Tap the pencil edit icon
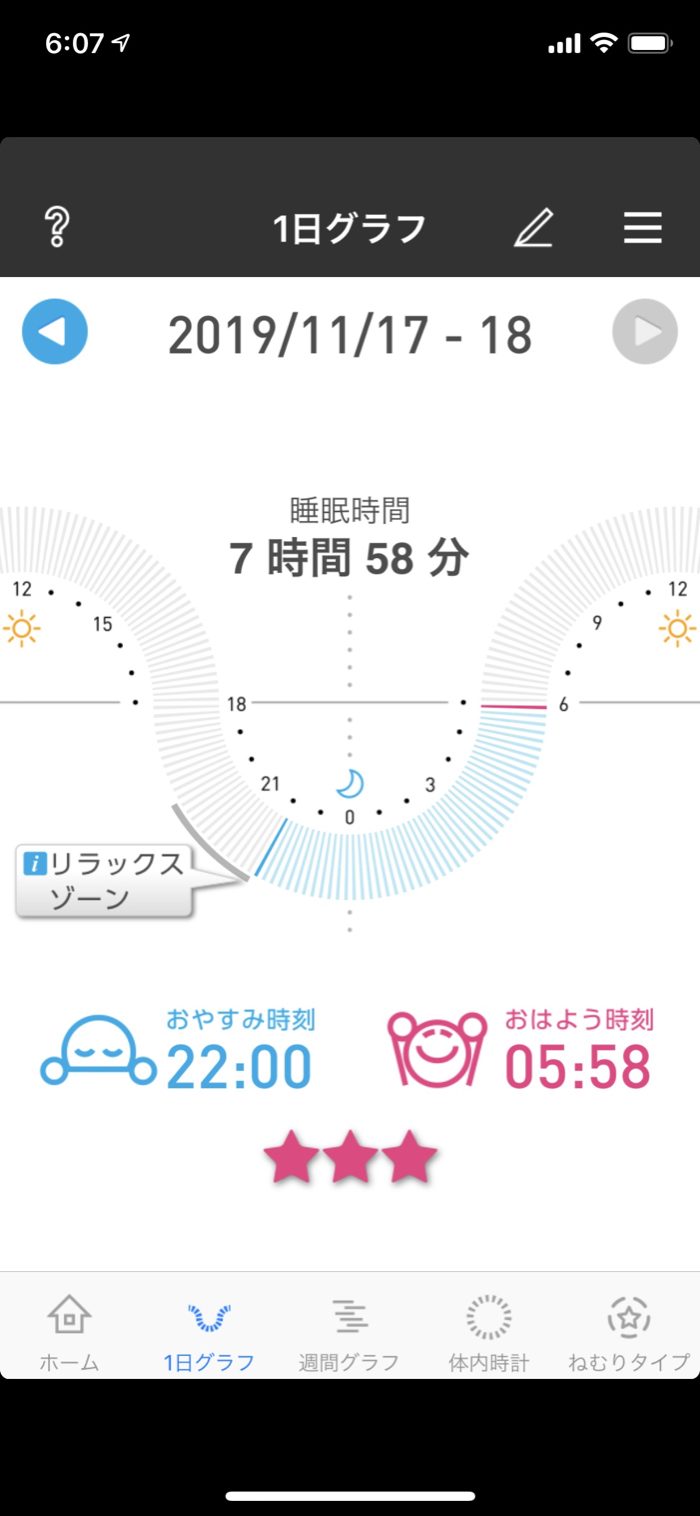Viewport: 700px width, 1516px height. pos(533,228)
